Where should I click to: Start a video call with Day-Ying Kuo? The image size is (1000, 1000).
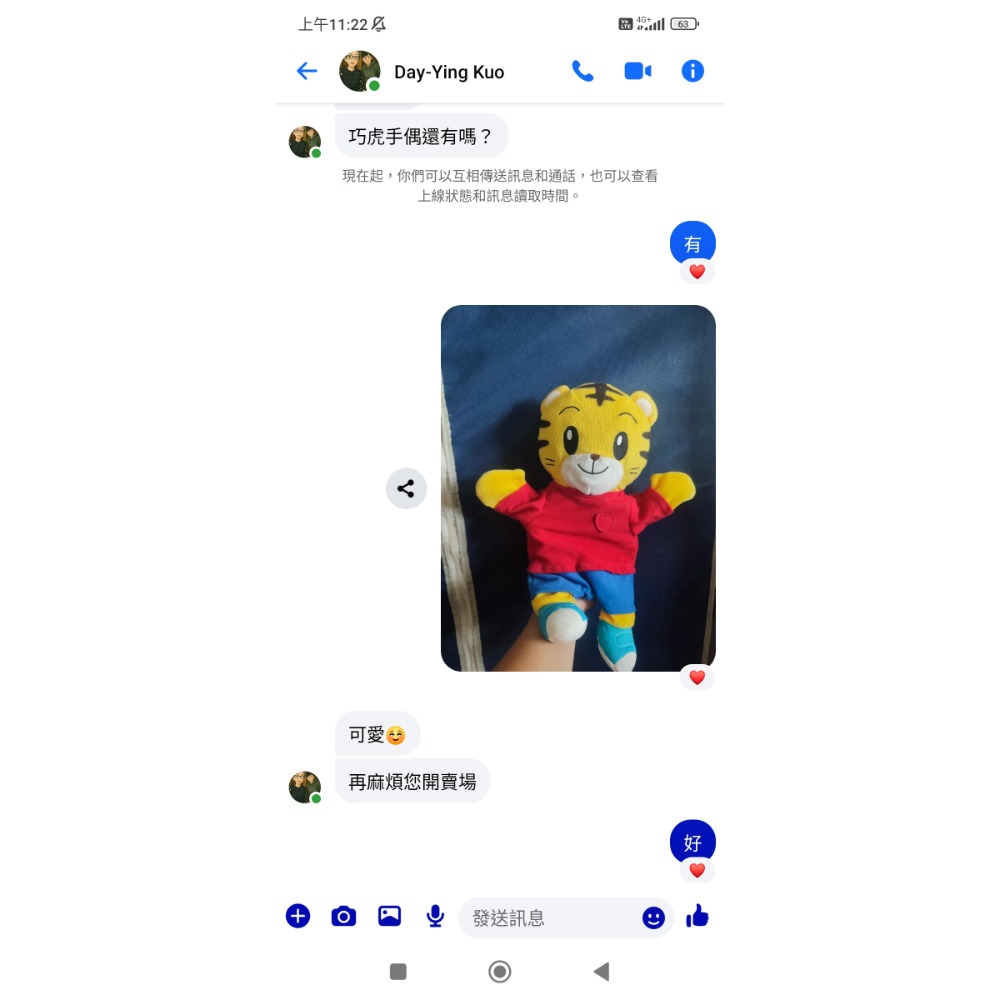pos(637,71)
